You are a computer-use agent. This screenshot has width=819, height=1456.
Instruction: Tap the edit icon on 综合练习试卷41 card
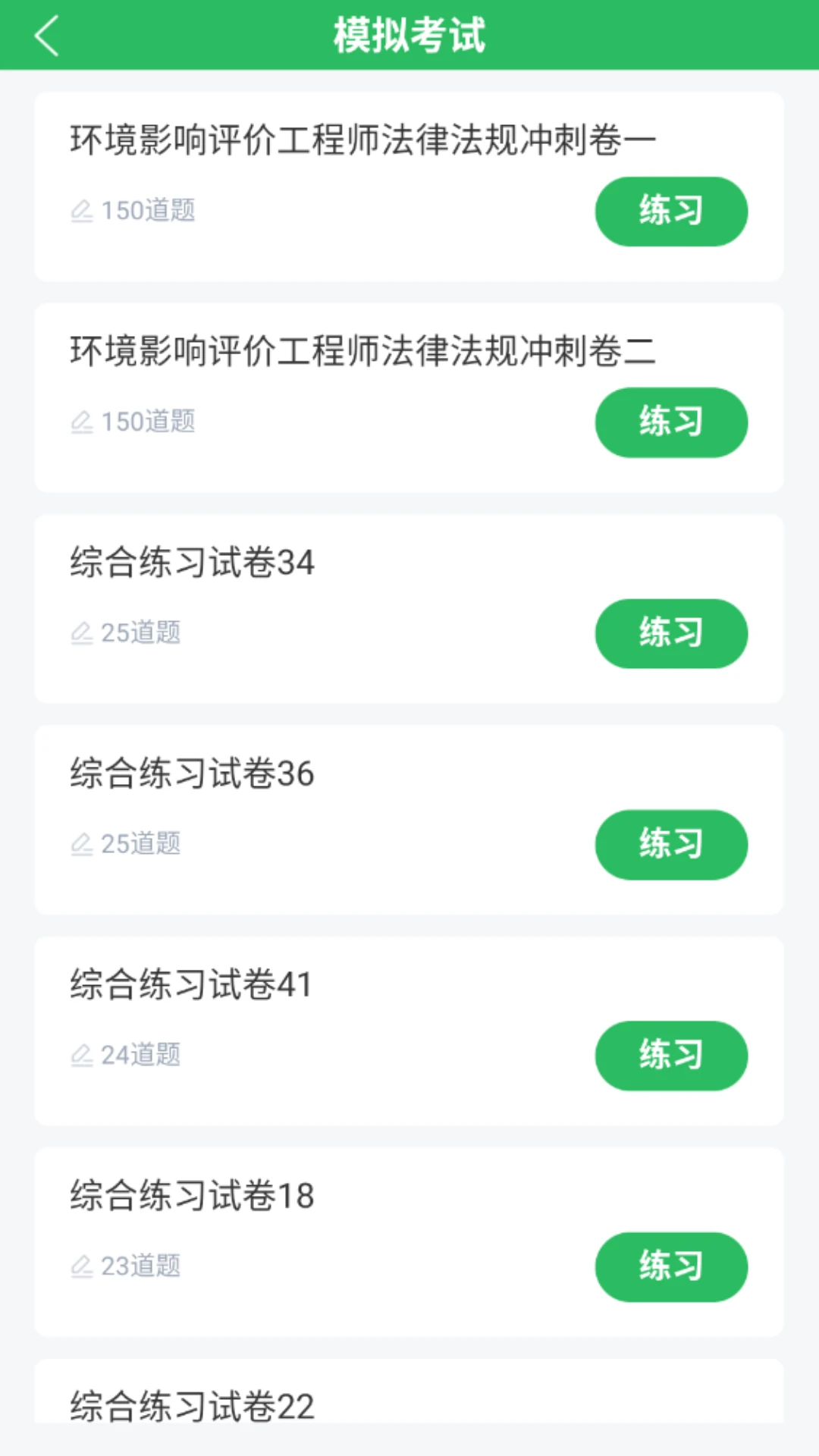[83, 1053]
